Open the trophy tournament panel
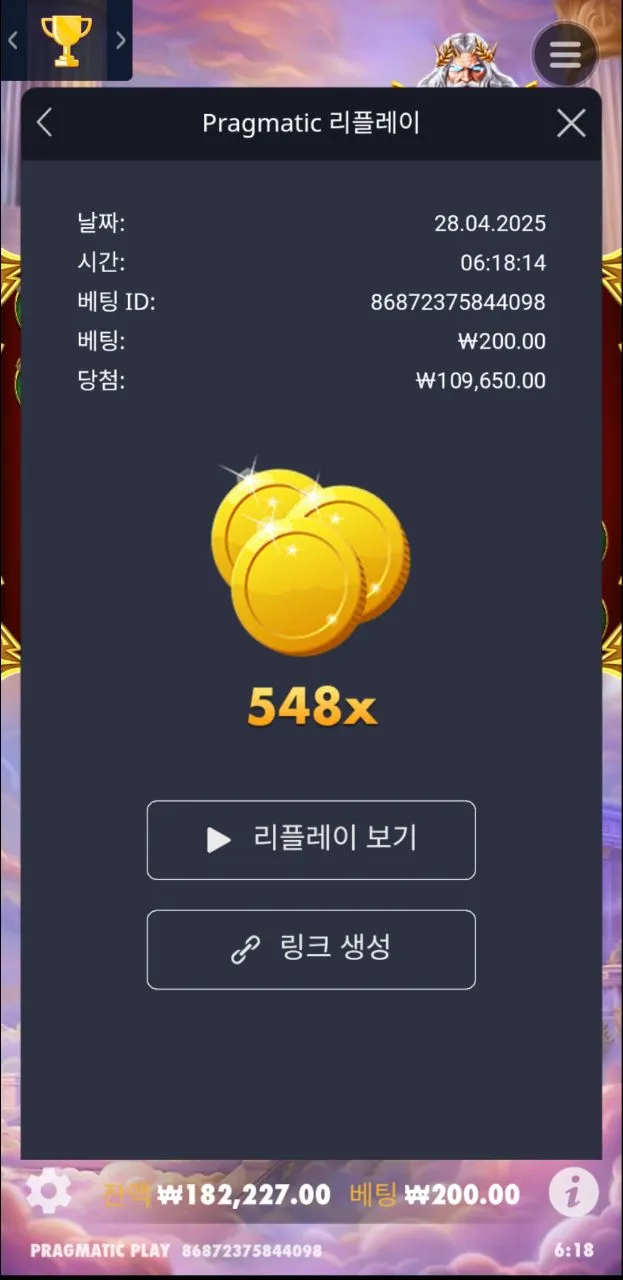Screen dimensions: 623x1280 [x=66, y=40]
